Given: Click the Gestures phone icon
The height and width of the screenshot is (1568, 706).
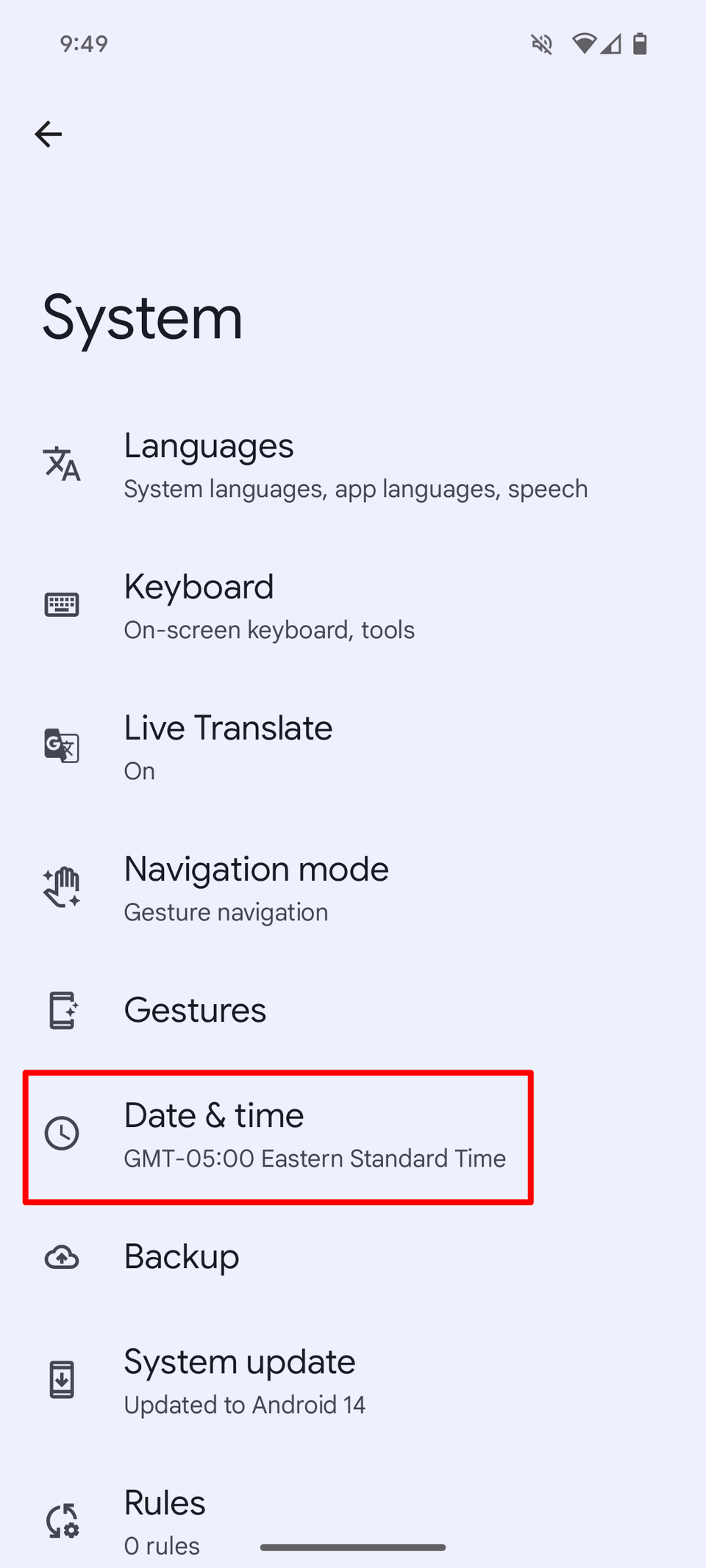Looking at the screenshot, I should (x=62, y=1011).
